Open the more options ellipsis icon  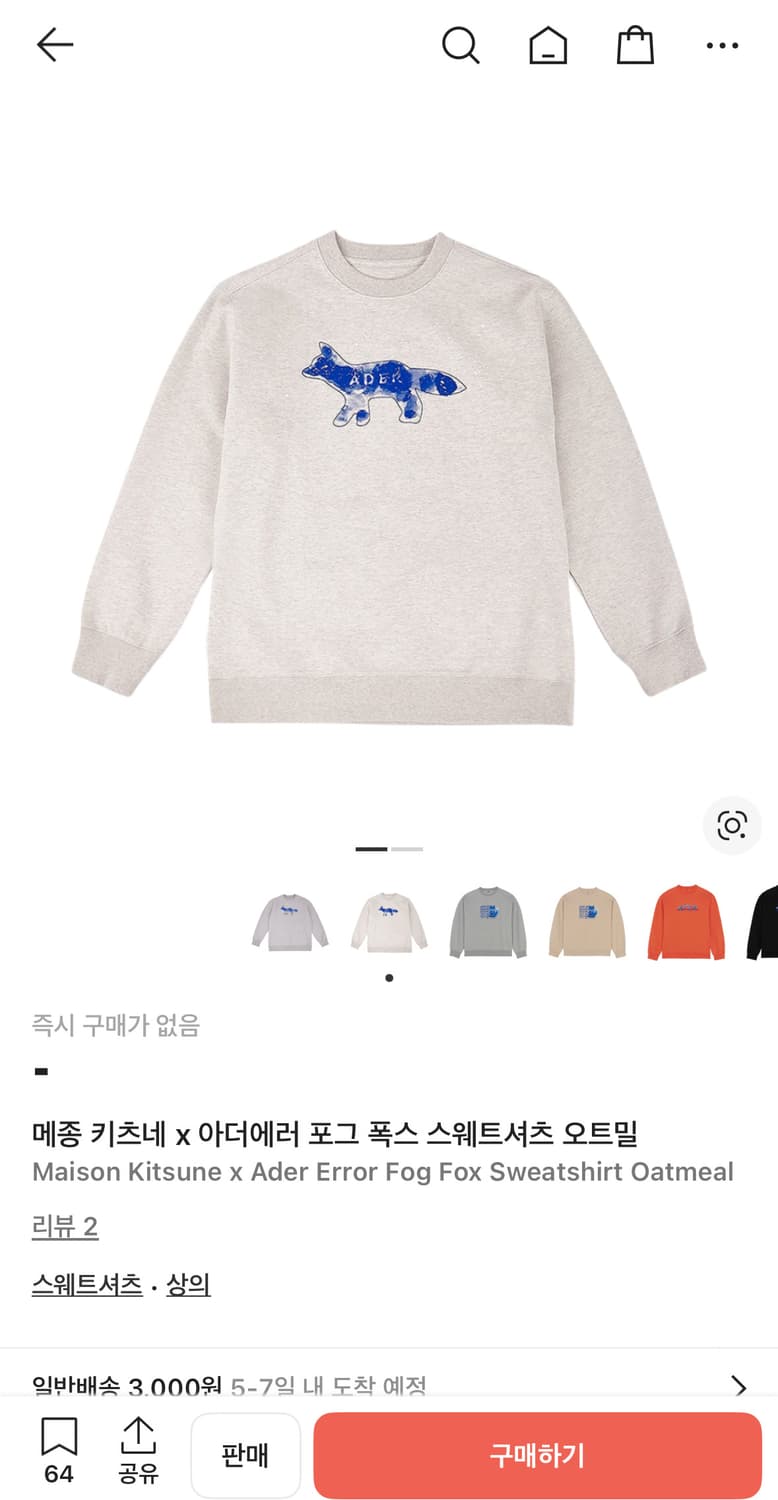(x=722, y=45)
